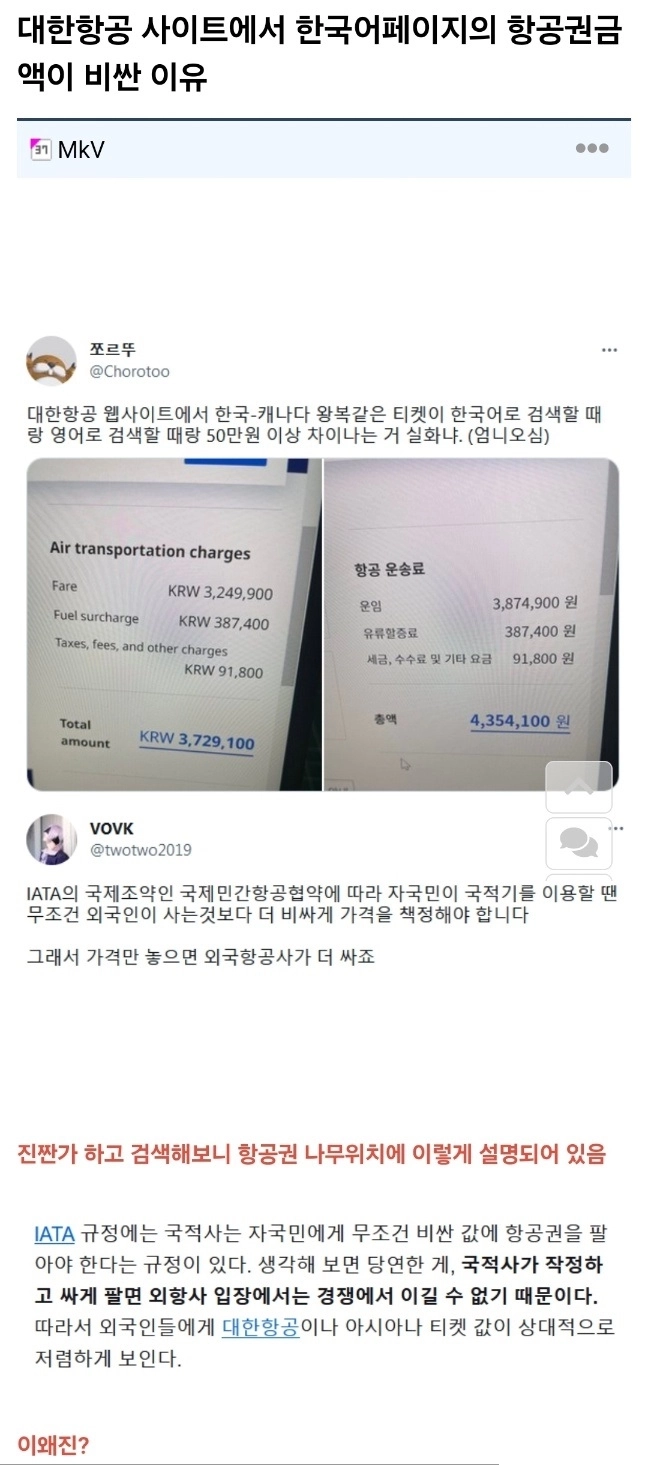Open author MkV's profile
The width and height of the screenshot is (647, 1465).
tap(80, 150)
